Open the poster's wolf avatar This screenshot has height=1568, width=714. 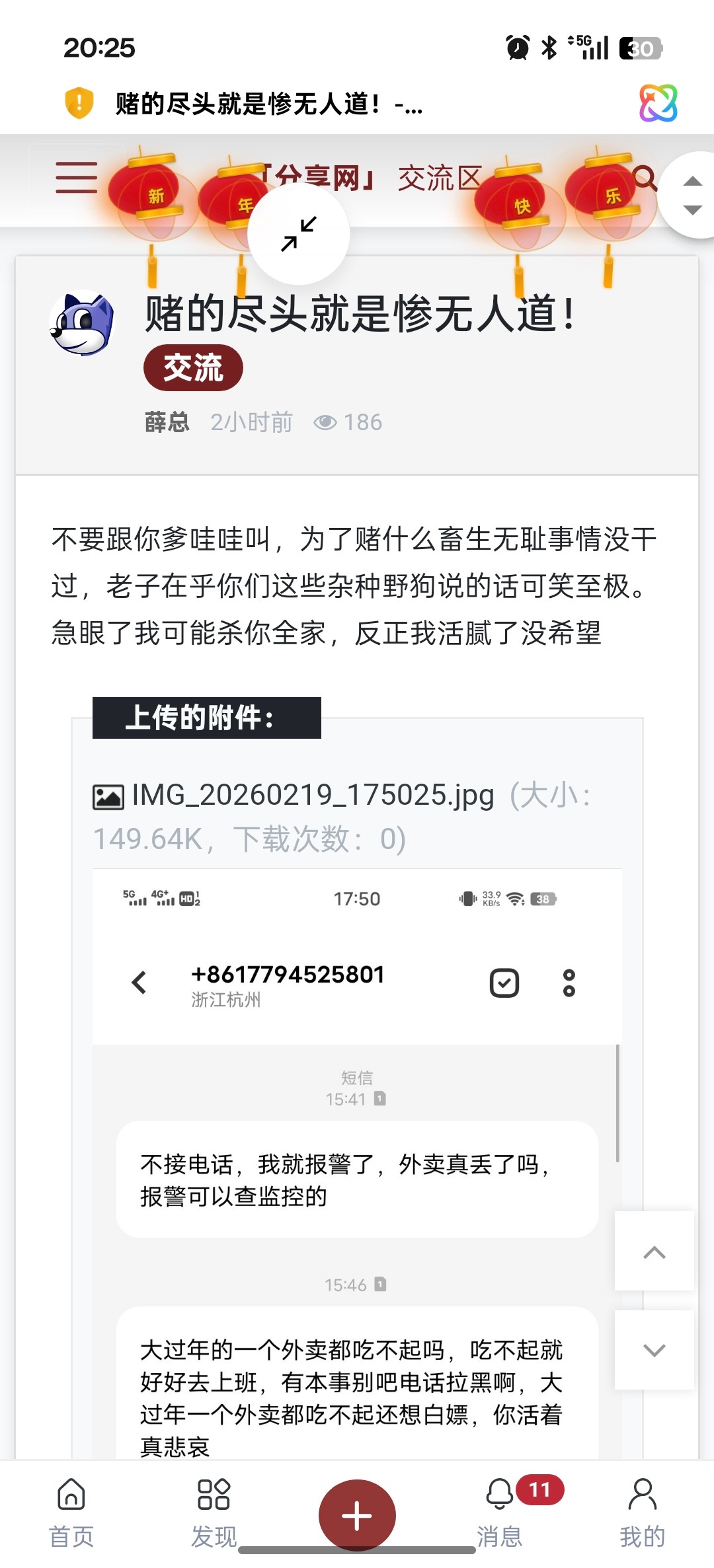pyautogui.click(x=82, y=324)
